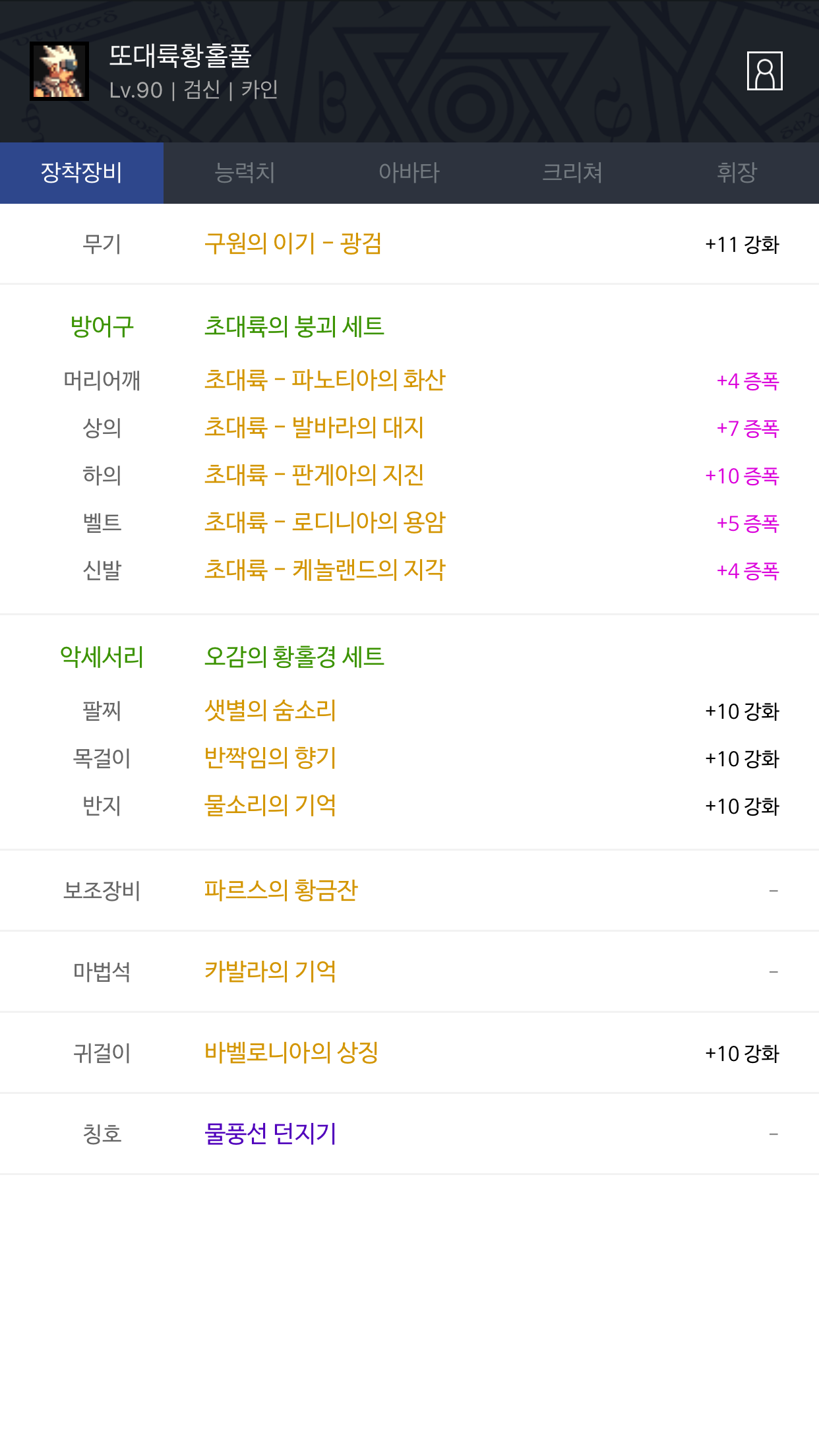The height and width of the screenshot is (1456, 819).
Task: Open 초대륙 - 판게아의 지진 item
Action: point(314,475)
